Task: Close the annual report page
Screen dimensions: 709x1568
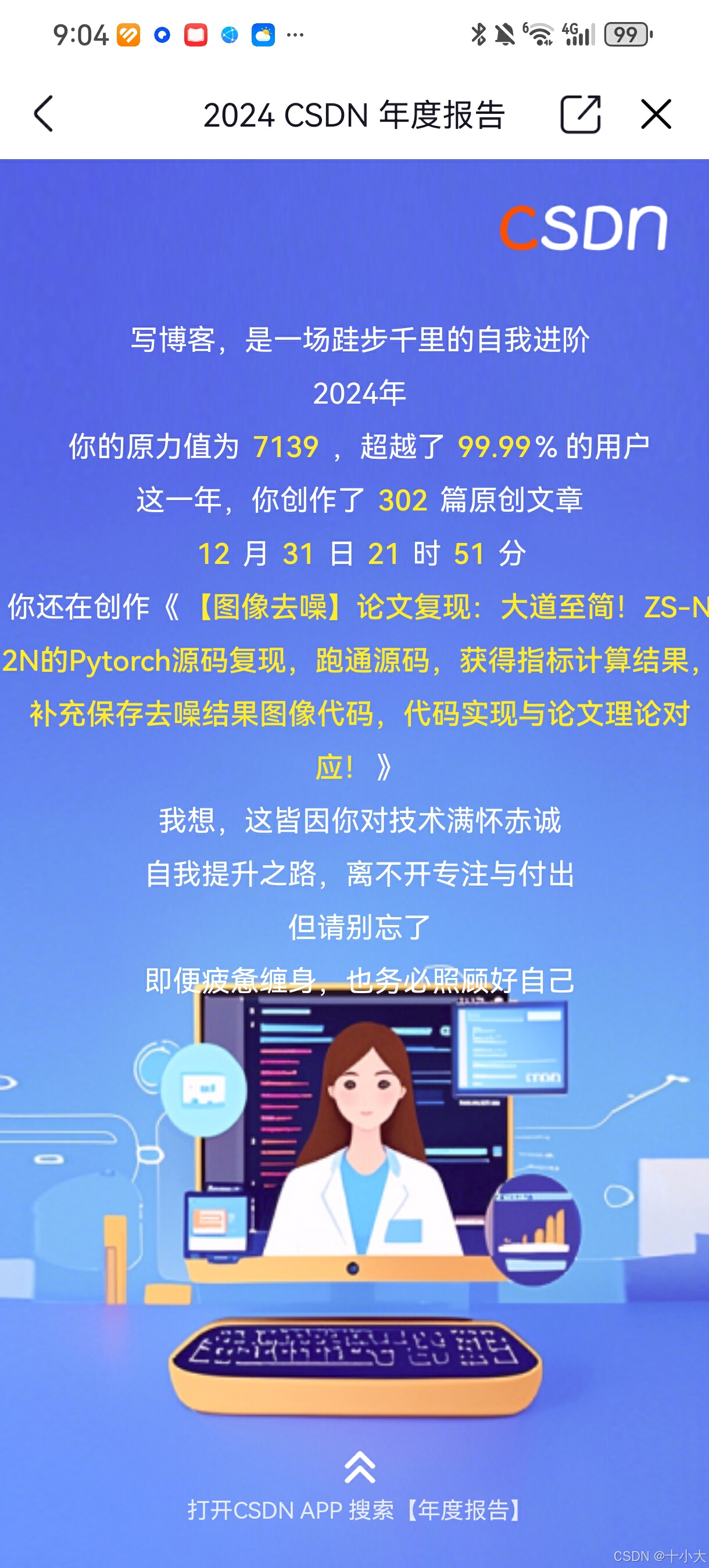Action: coord(656,114)
